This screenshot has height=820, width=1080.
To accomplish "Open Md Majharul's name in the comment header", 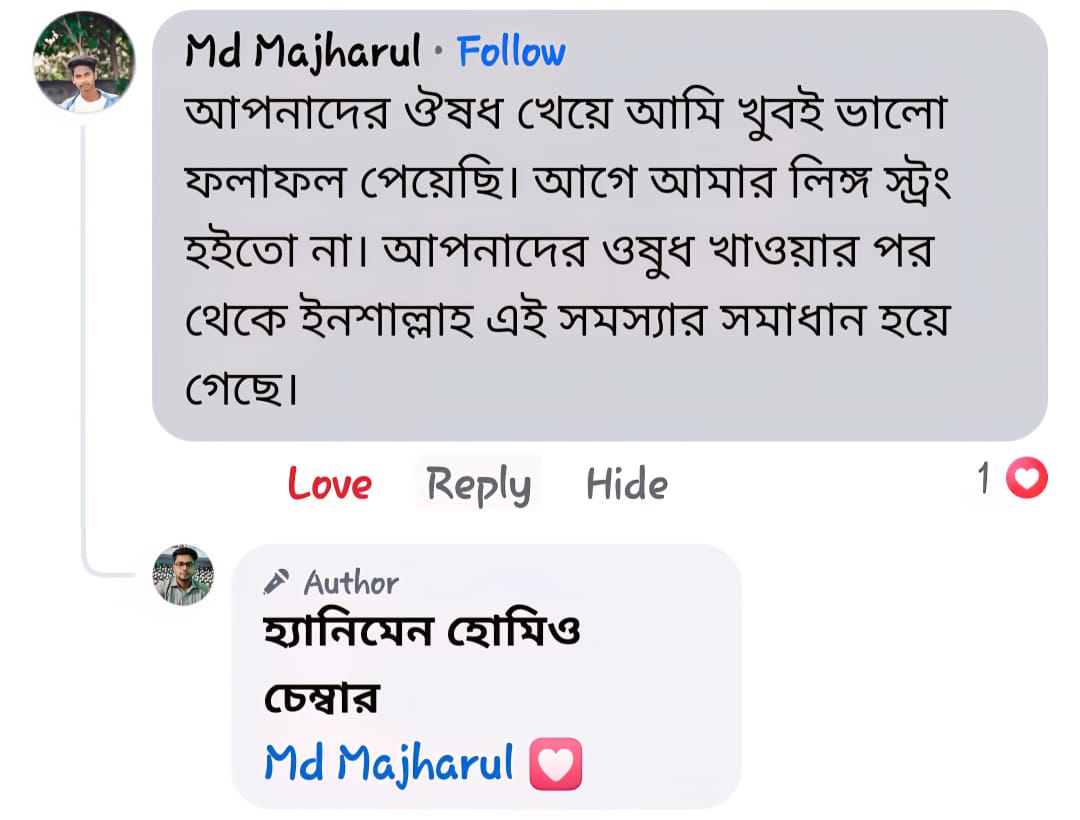I will tap(303, 52).
